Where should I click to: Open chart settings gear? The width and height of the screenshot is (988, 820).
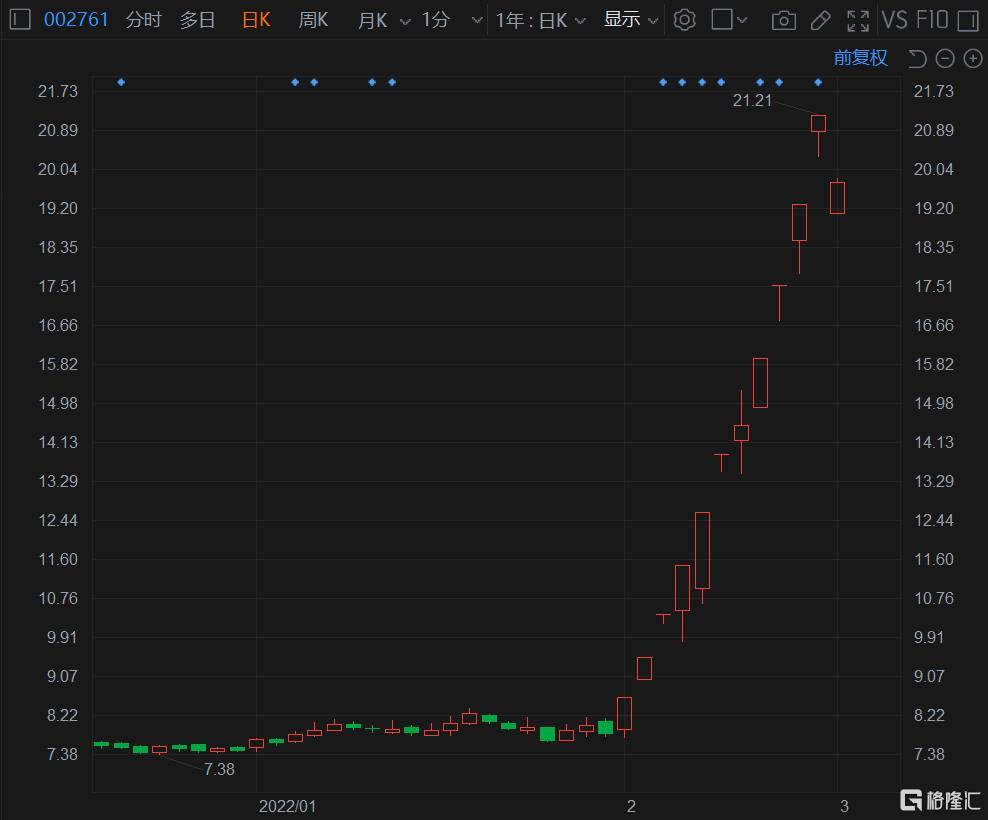pos(684,20)
